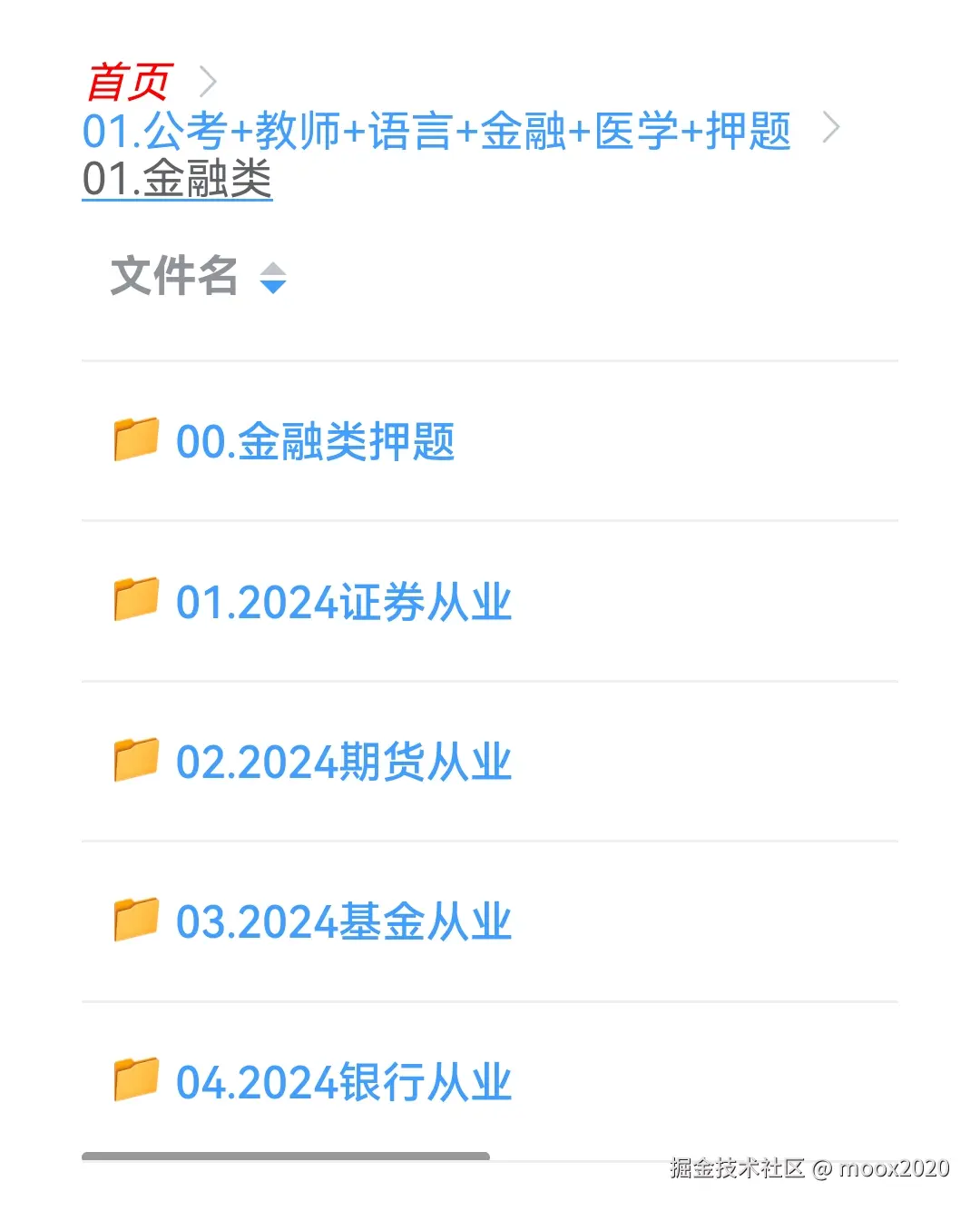The width and height of the screenshot is (980, 1211).
Task: Expand the breadcrumb via the first arrow
Action: [x=210, y=81]
